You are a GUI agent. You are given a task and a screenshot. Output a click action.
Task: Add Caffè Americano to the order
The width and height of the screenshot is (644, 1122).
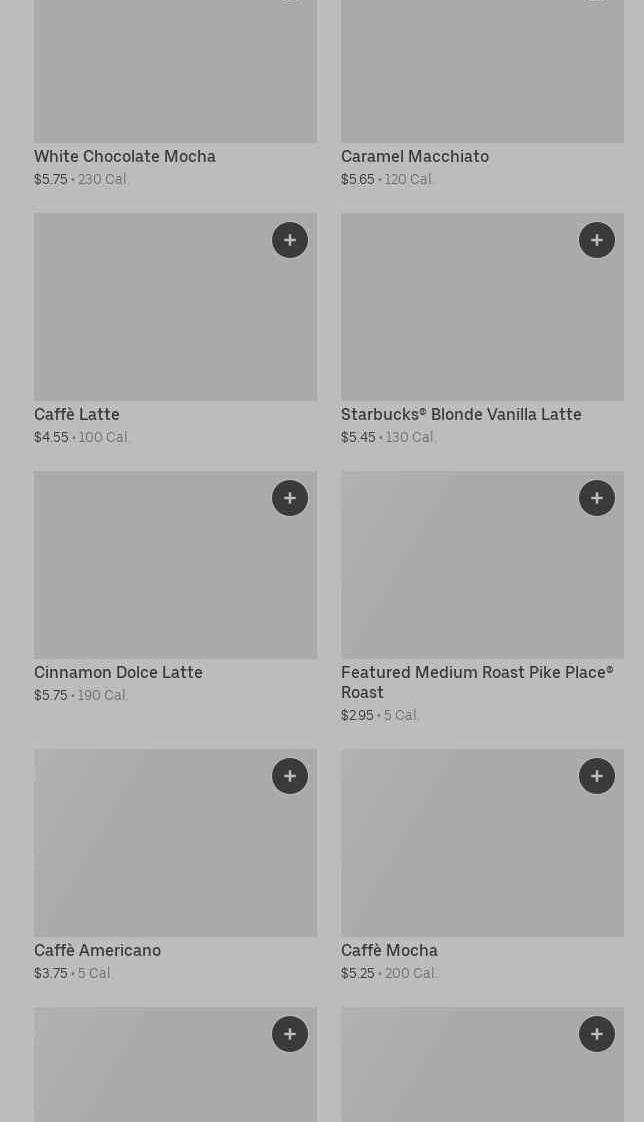(290, 776)
